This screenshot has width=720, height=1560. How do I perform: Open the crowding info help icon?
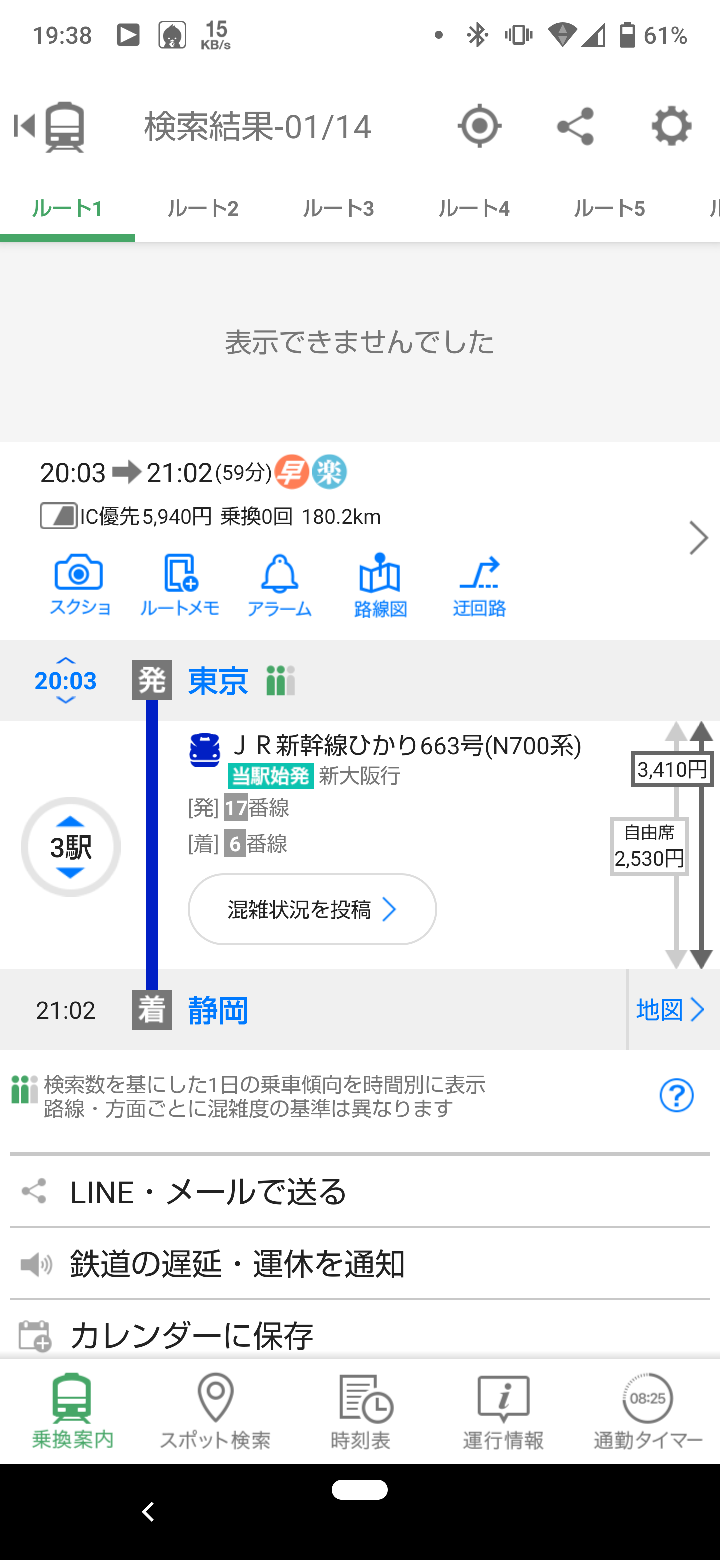(x=677, y=1096)
